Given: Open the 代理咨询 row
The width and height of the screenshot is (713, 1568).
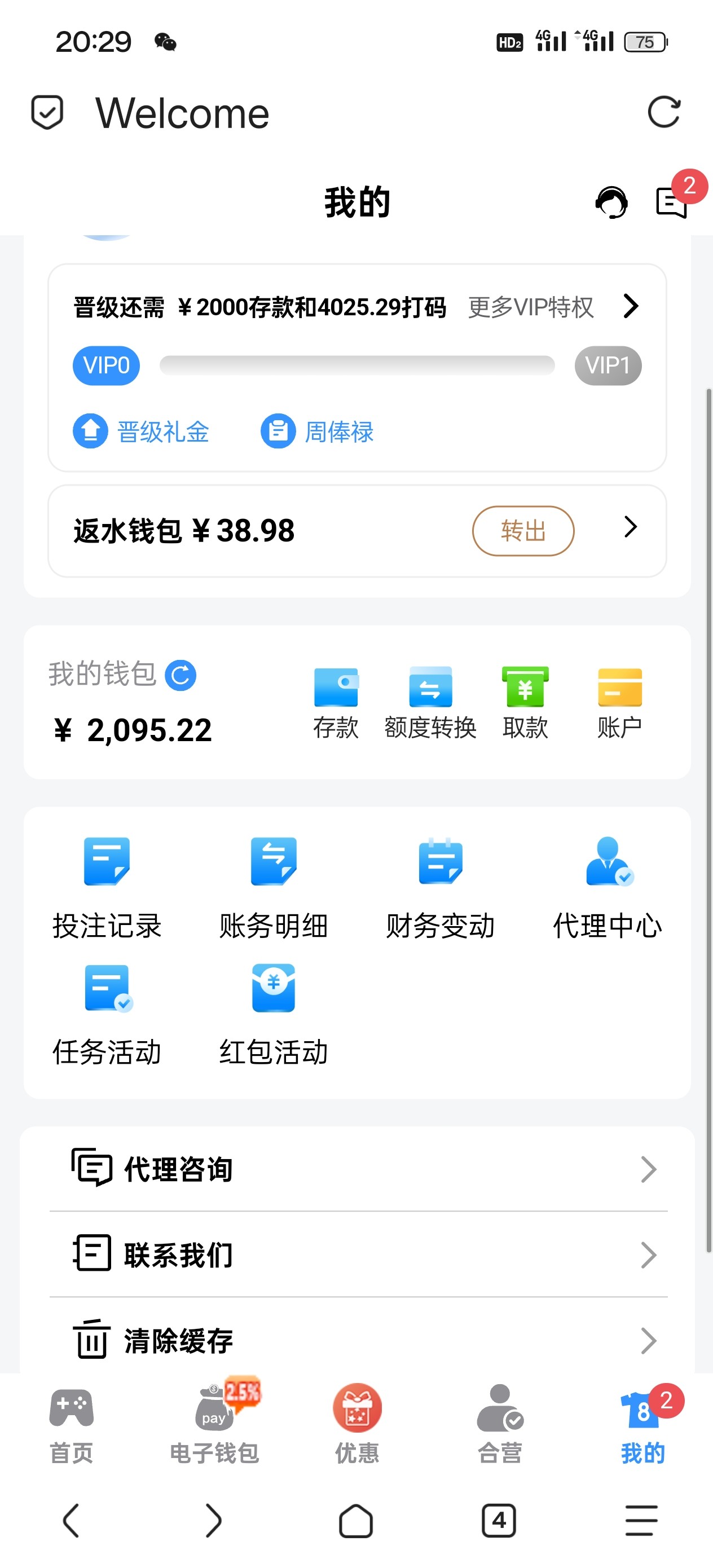Looking at the screenshot, I should click(x=358, y=1169).
